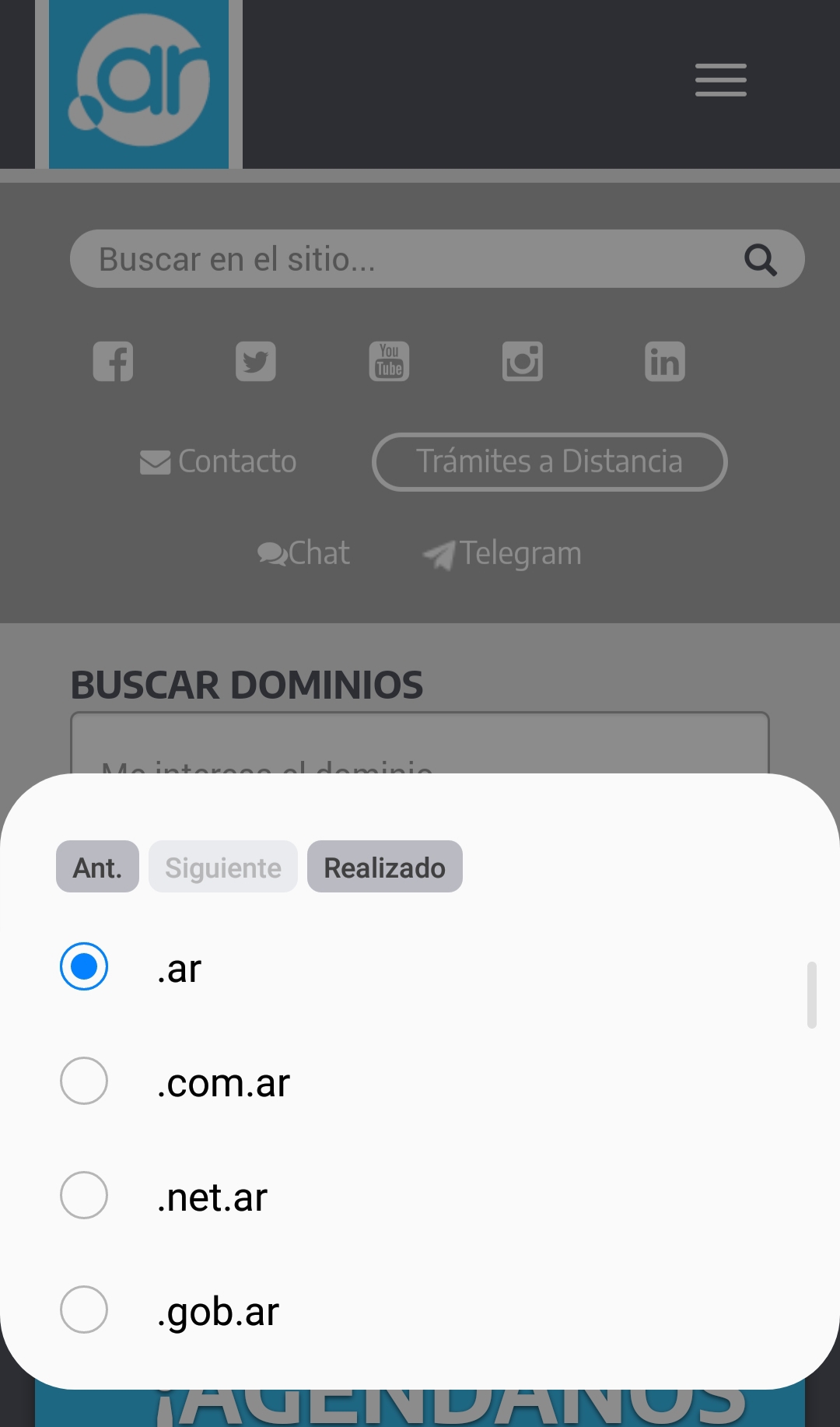
Task: Select the .com.ar domain option
Action: pos(84,1081)
